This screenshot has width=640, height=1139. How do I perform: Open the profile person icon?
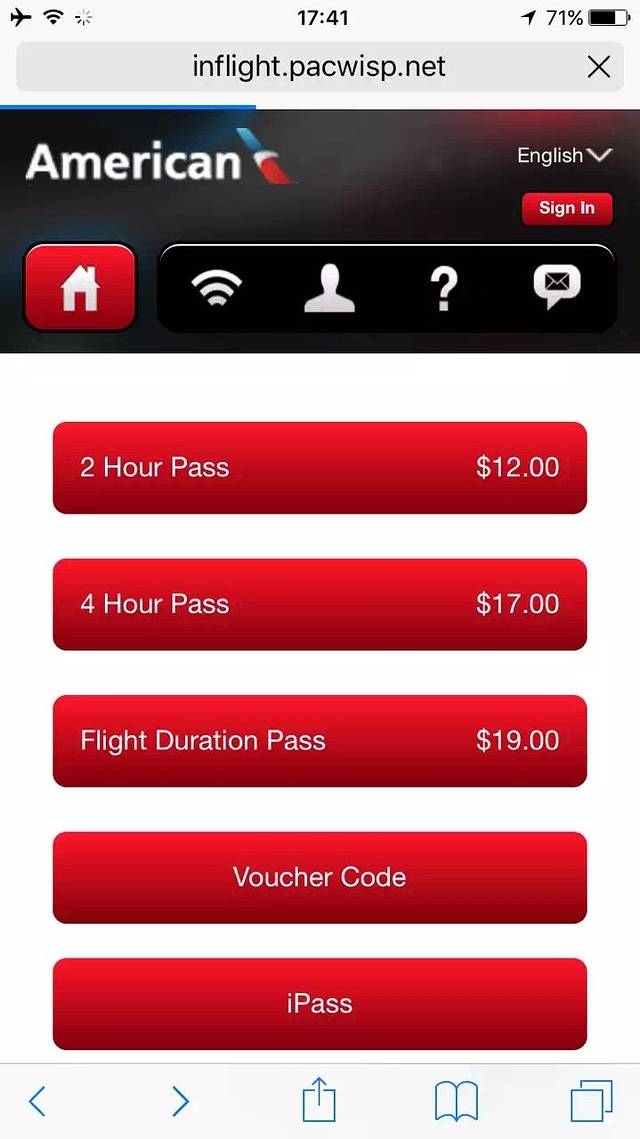[329, 288]
